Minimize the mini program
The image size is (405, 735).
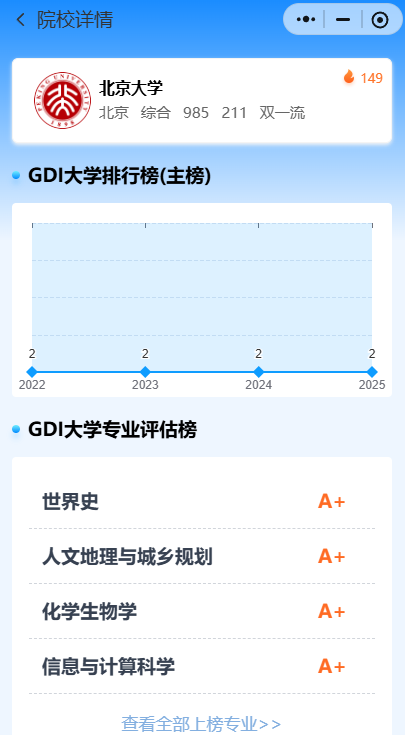tap(343, 19)
